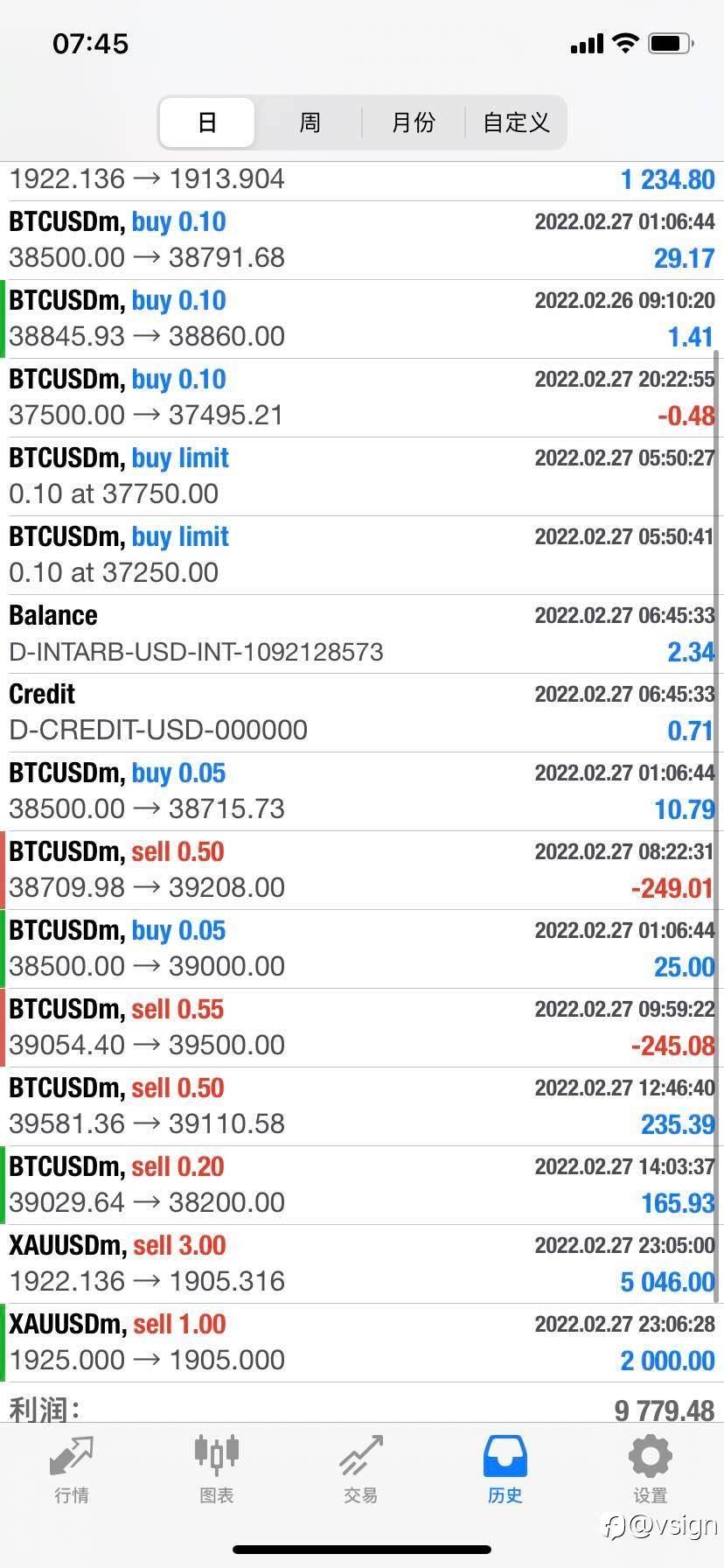724x1568 pixels.
Task: View the BTCUSDm sell 0.50 trade with 235.39 profit
Action: coord(362,1107)
